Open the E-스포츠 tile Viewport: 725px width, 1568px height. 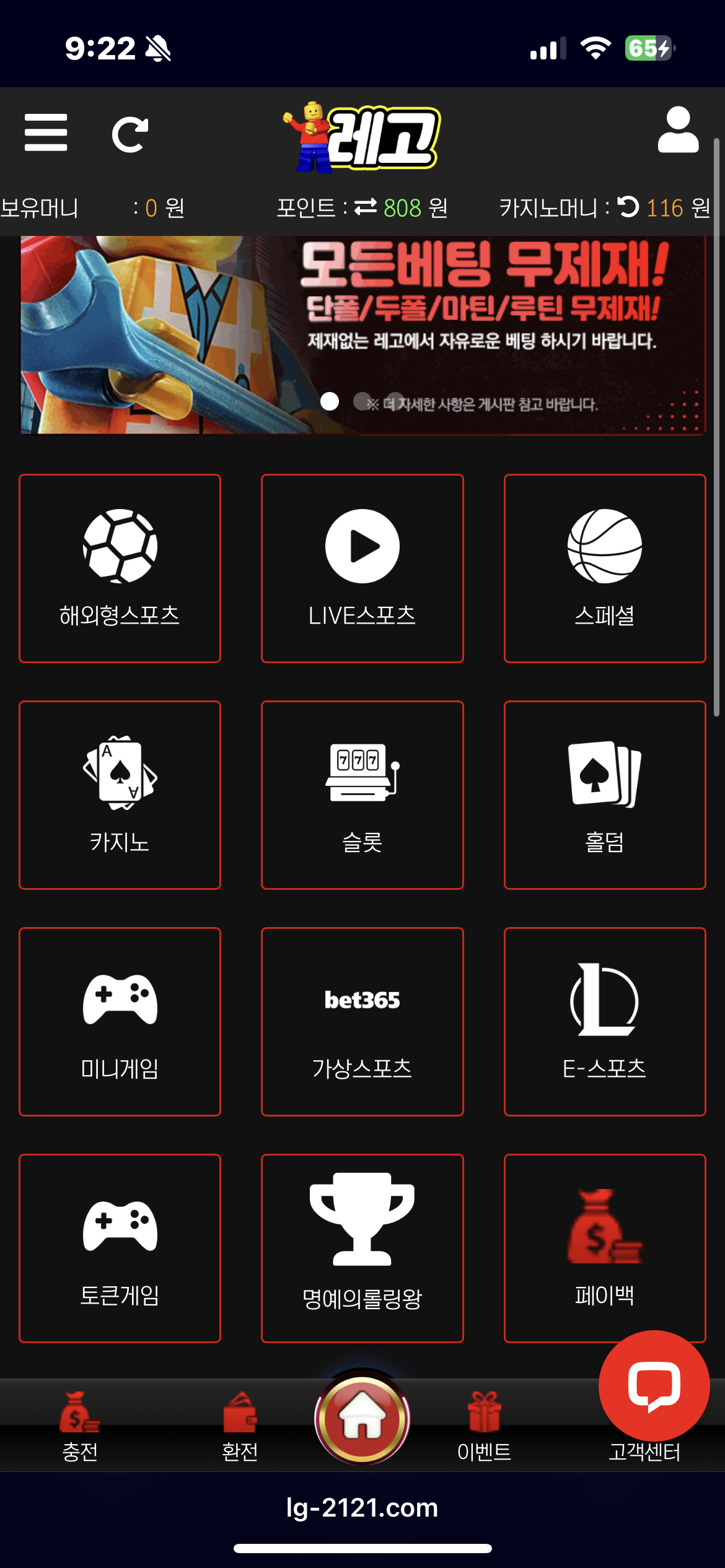tap(605, 1021)
